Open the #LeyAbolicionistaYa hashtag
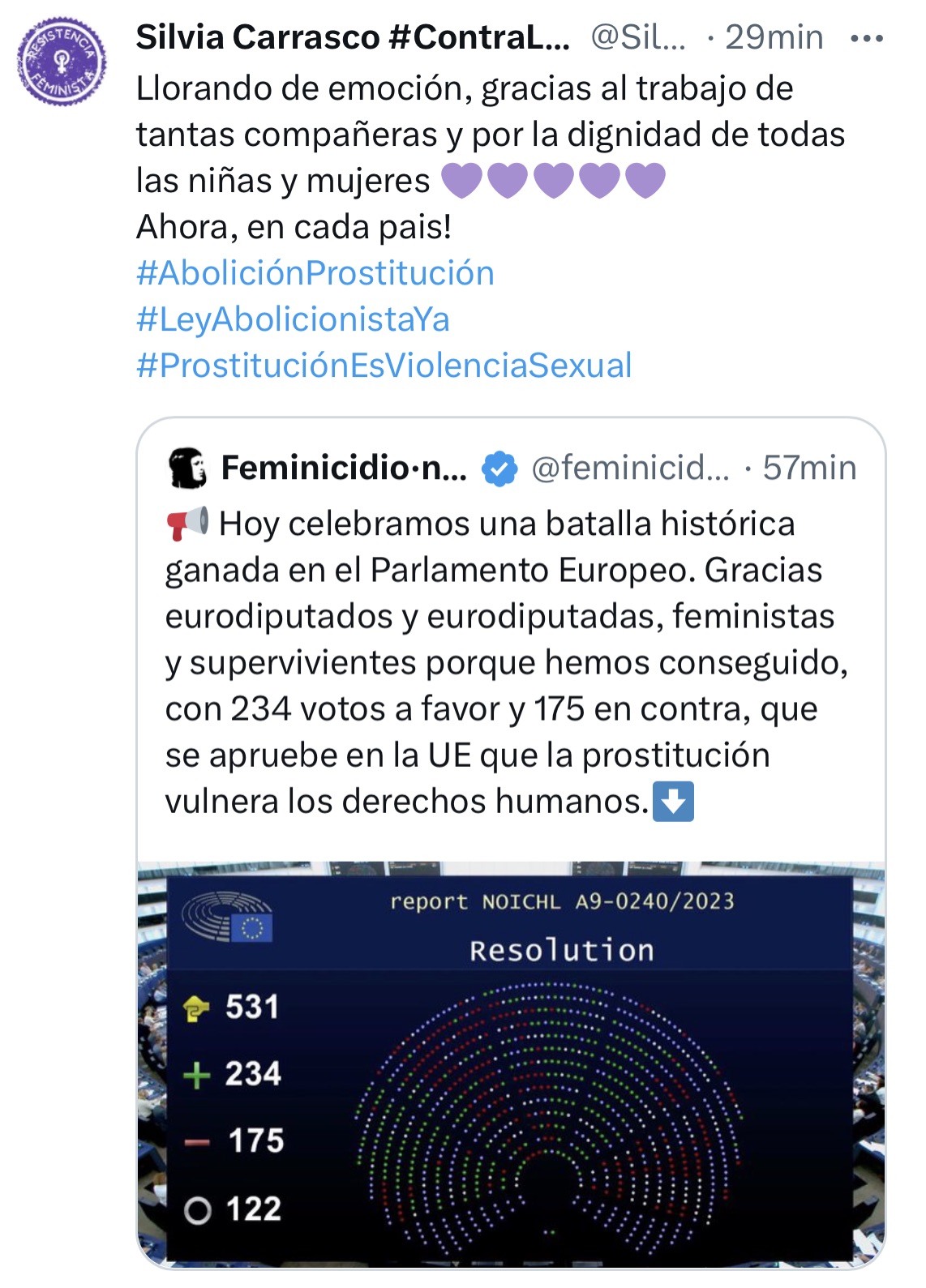This screenshot has height=1288, width=926. click(x=293, y=319)
